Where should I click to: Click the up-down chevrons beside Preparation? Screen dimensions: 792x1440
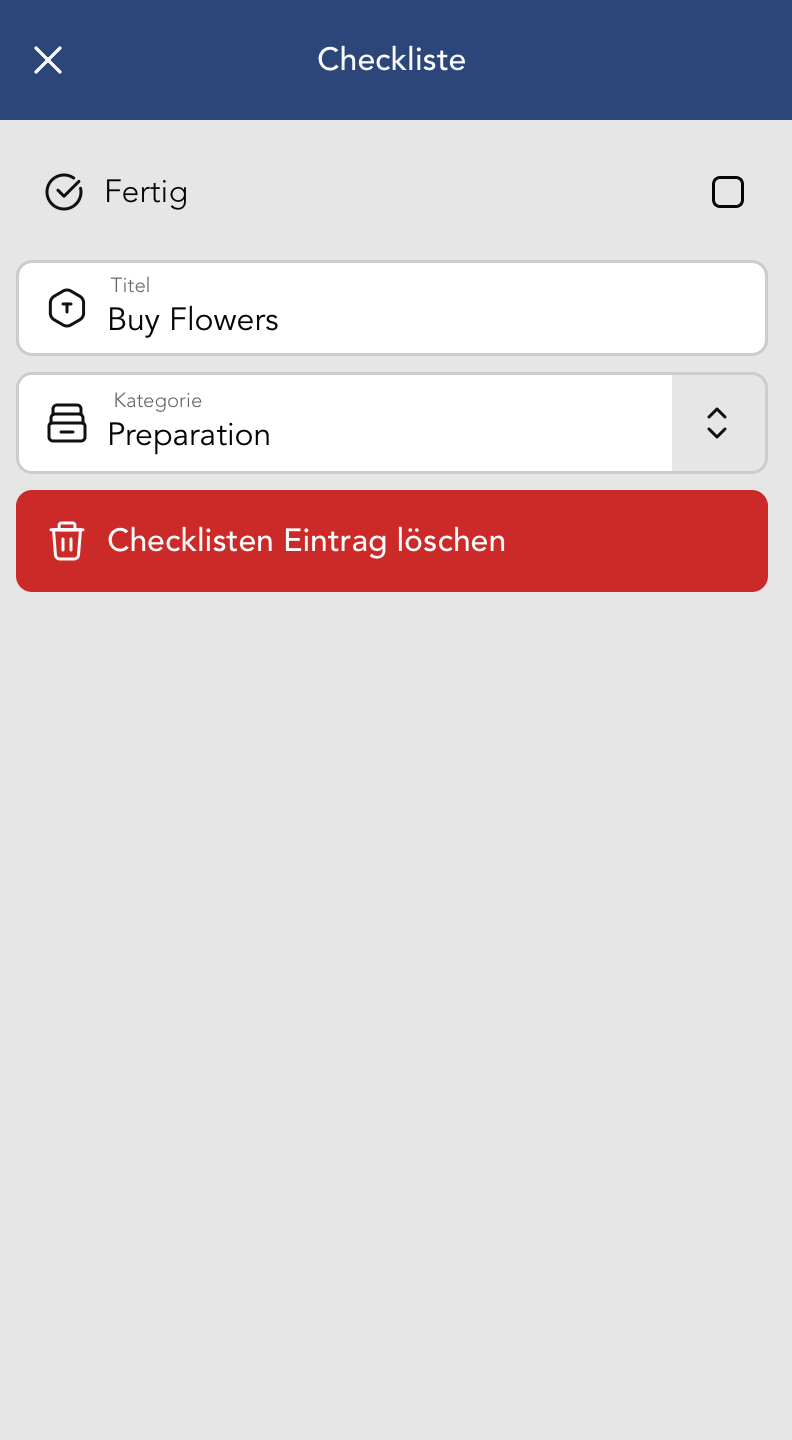tap(718, 423)
